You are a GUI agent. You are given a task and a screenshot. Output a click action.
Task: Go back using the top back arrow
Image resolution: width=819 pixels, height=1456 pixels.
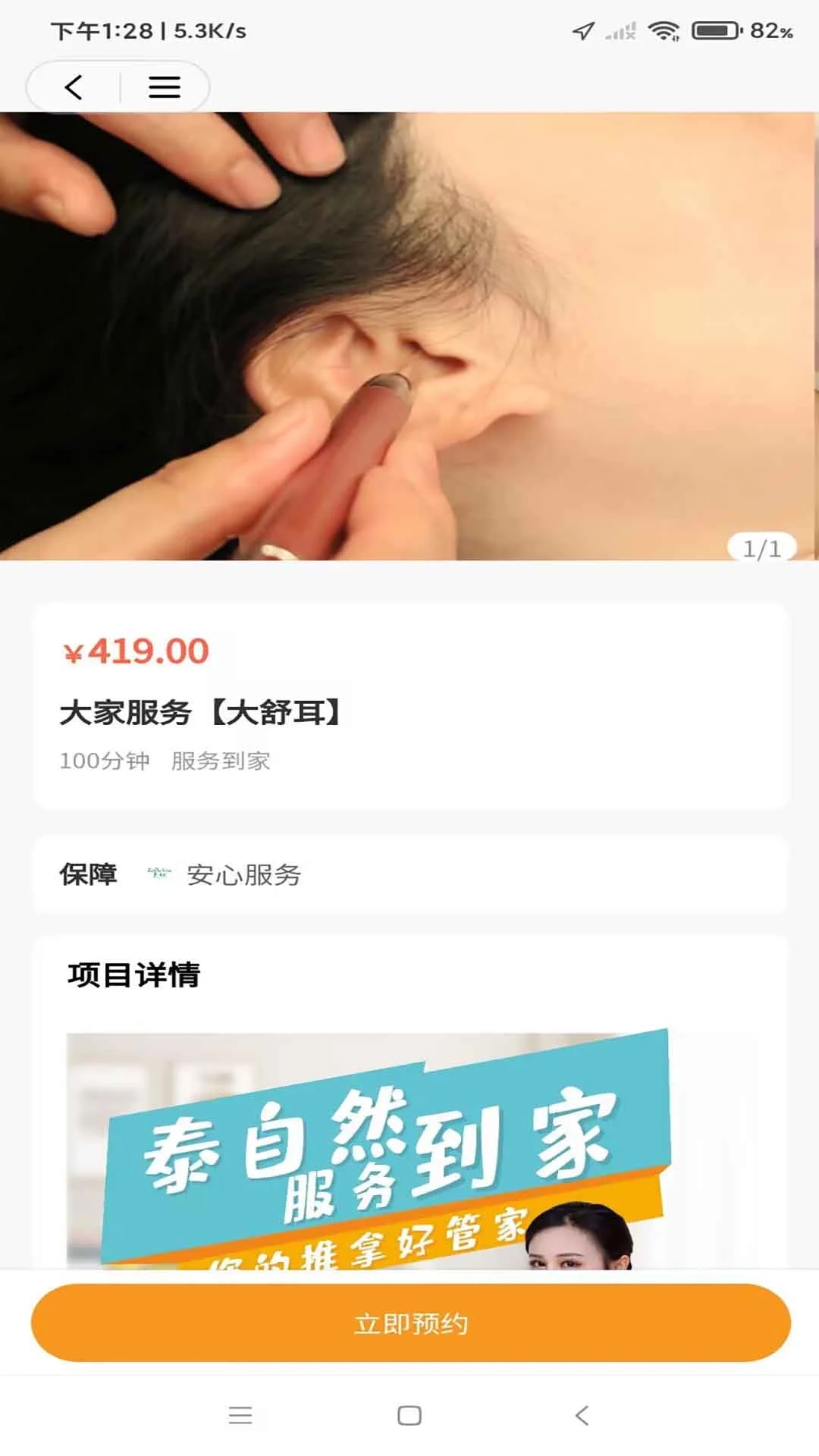pos(74,87)
